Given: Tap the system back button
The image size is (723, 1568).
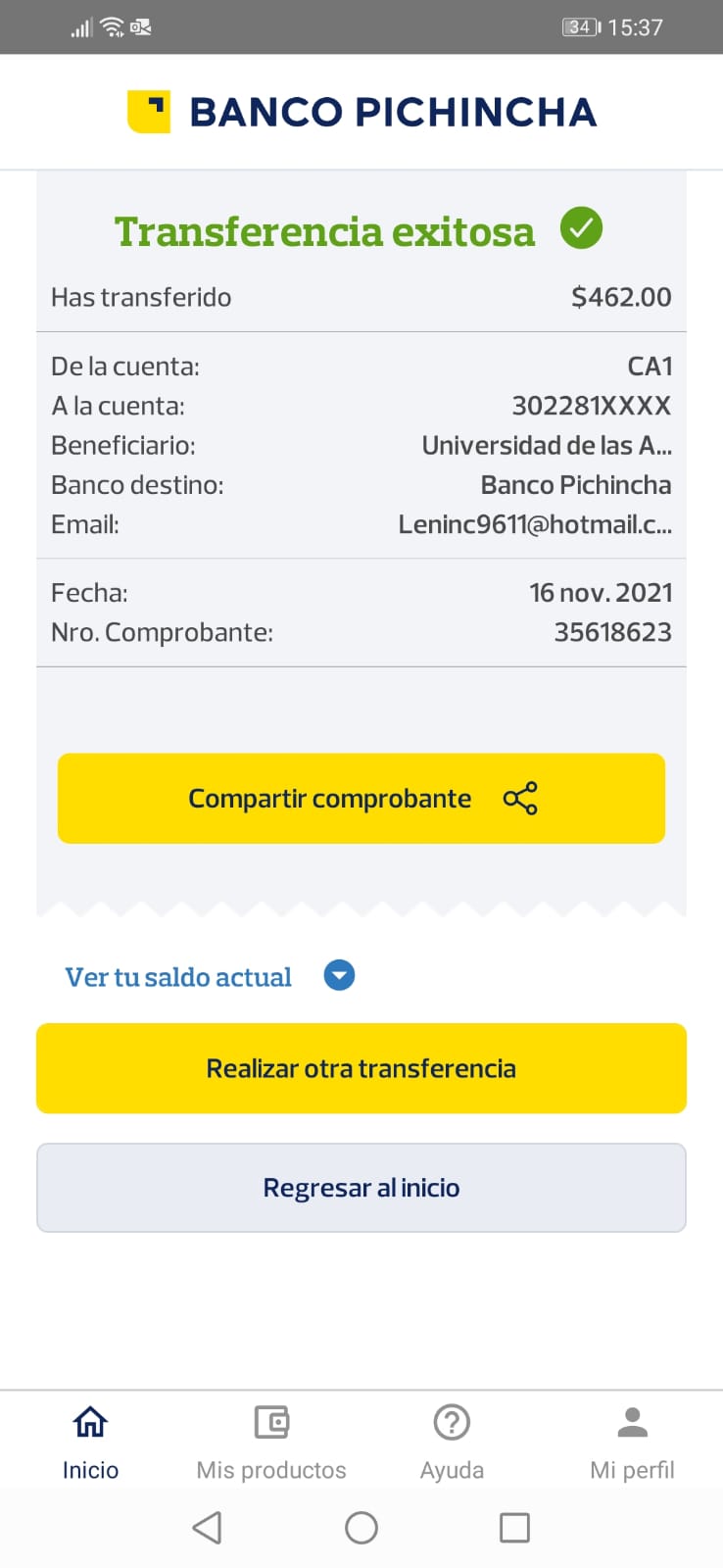Looking at the screenshot, I should pos(207,1527).
